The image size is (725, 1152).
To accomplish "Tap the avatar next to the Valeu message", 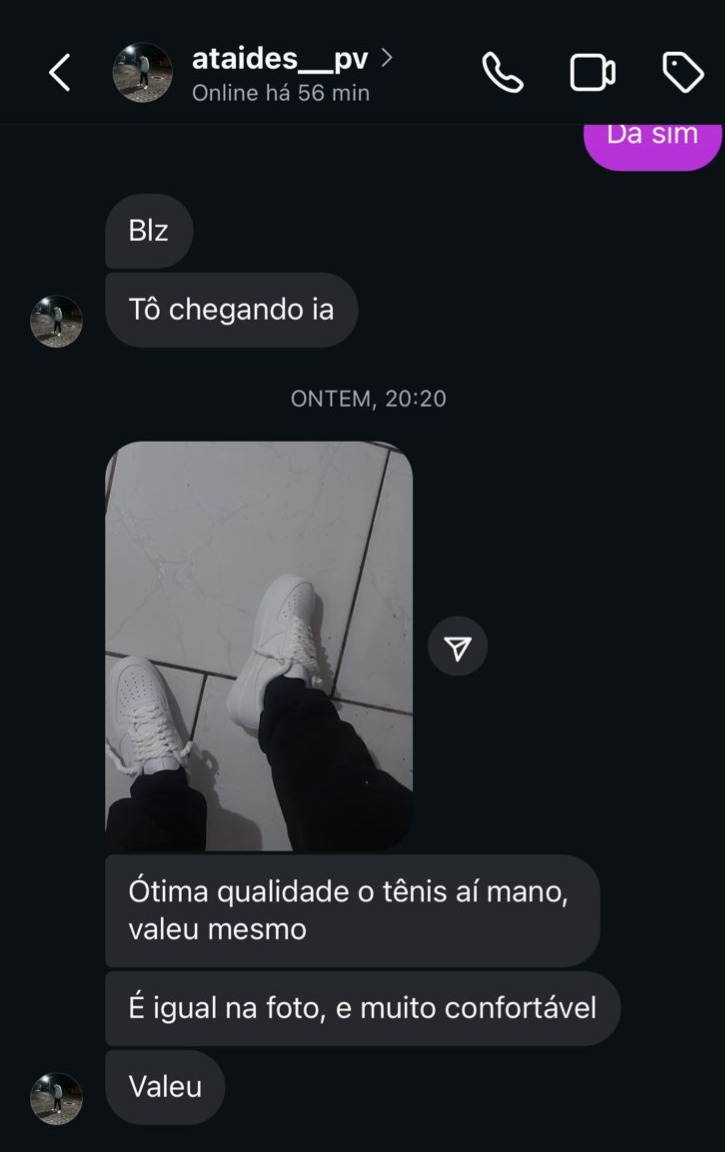I will 56,1098.
